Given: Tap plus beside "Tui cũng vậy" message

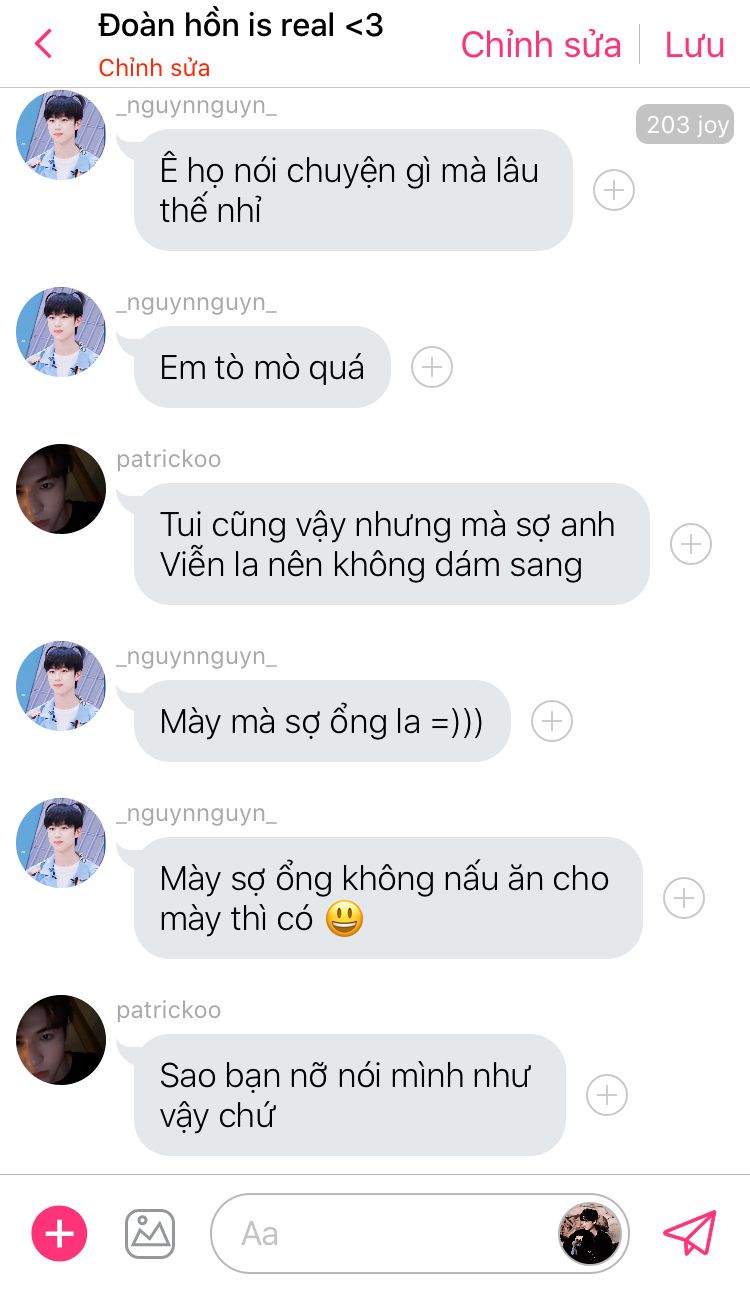Looking at the screenshot, I should 690,544.
